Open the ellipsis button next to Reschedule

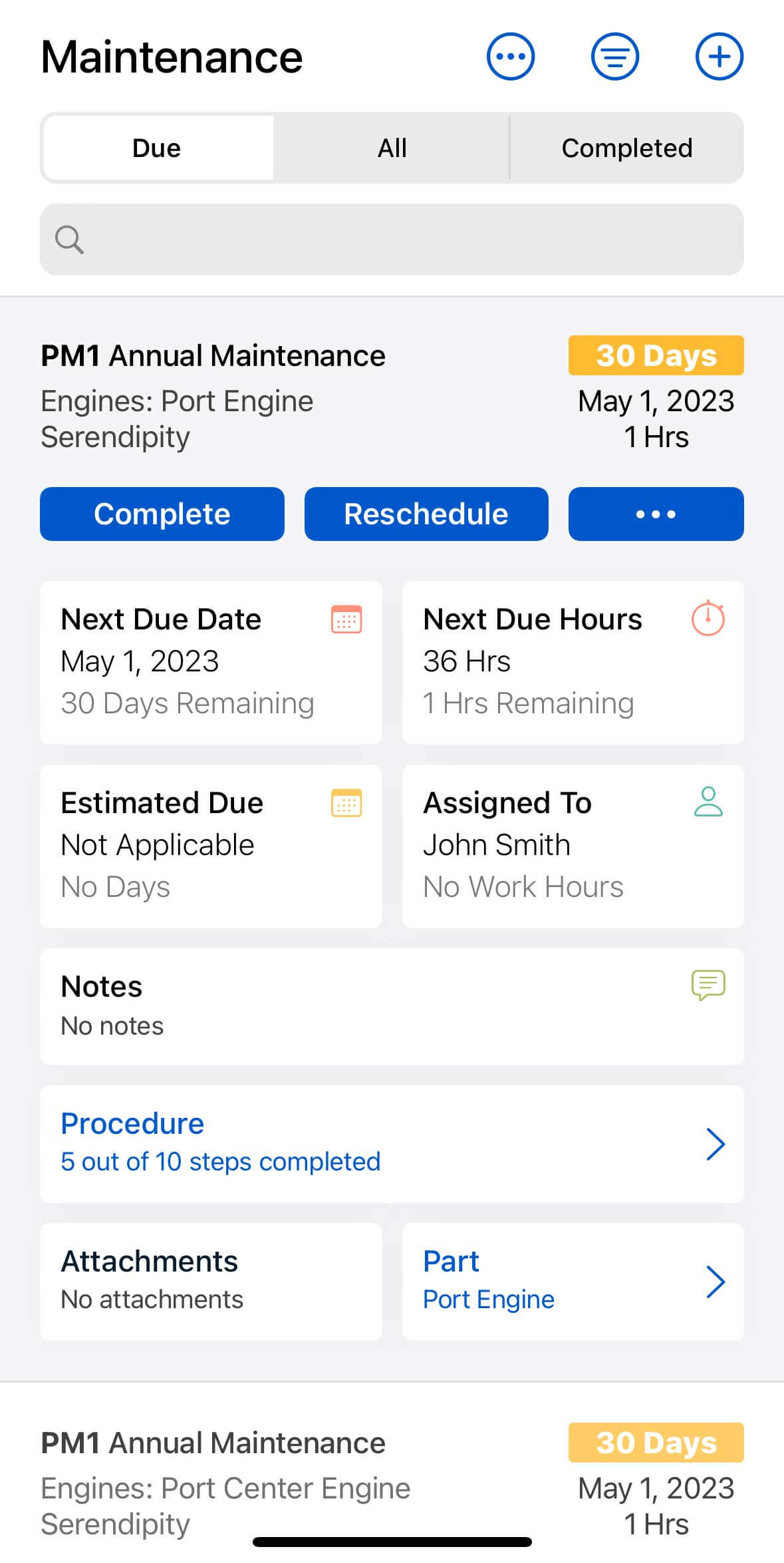point(654,514)
